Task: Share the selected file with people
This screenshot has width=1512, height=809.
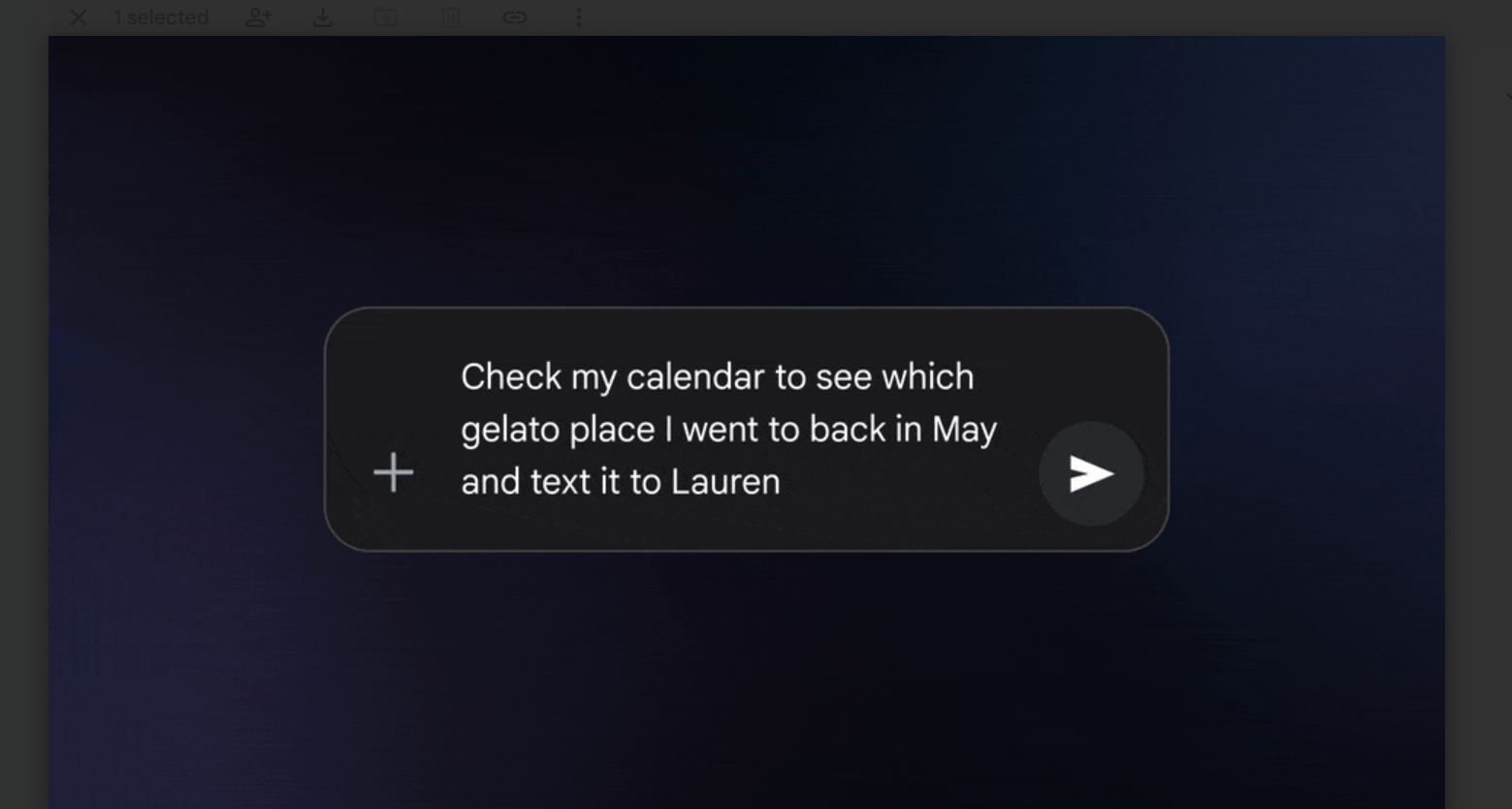Action: pos(258,17)
